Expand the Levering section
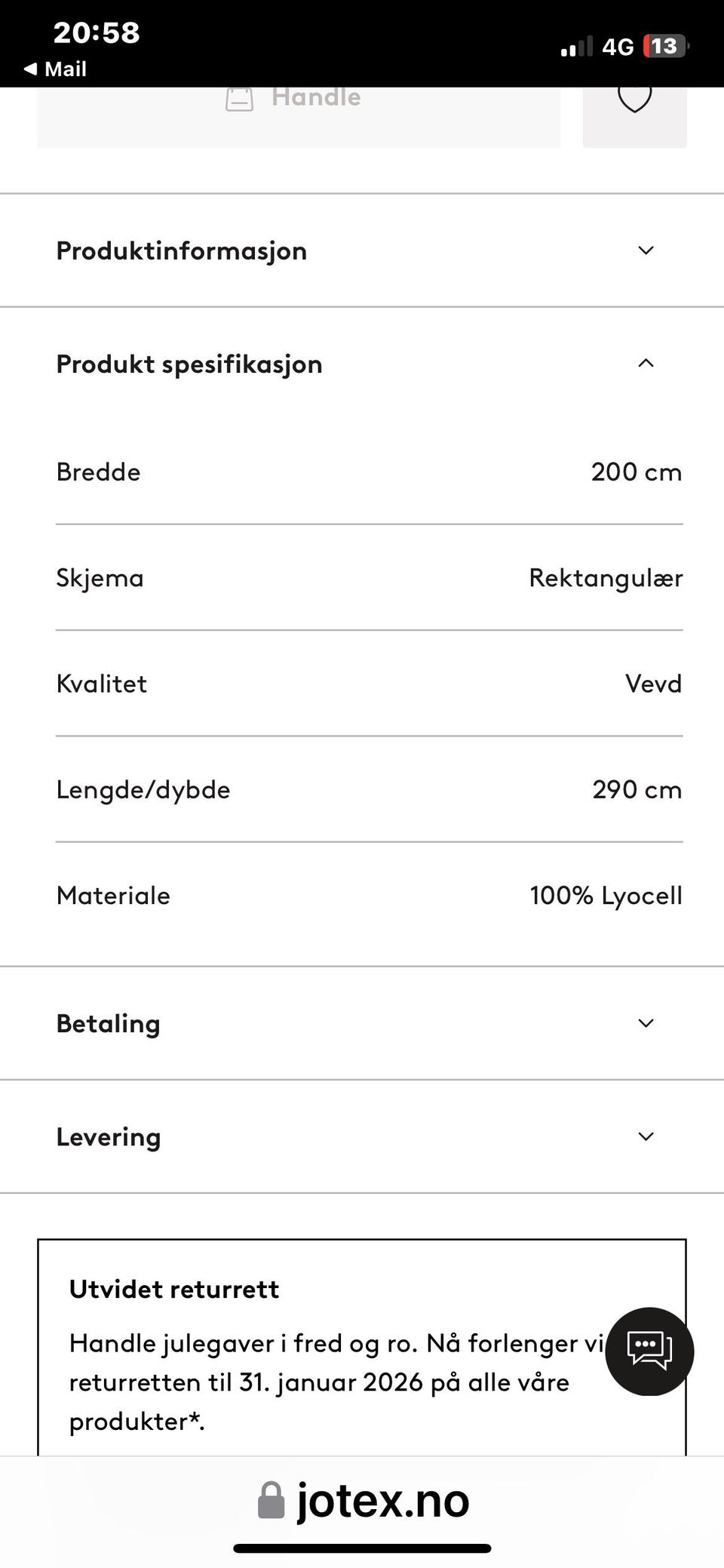The image size is (724, 1568). (362, 1136)
